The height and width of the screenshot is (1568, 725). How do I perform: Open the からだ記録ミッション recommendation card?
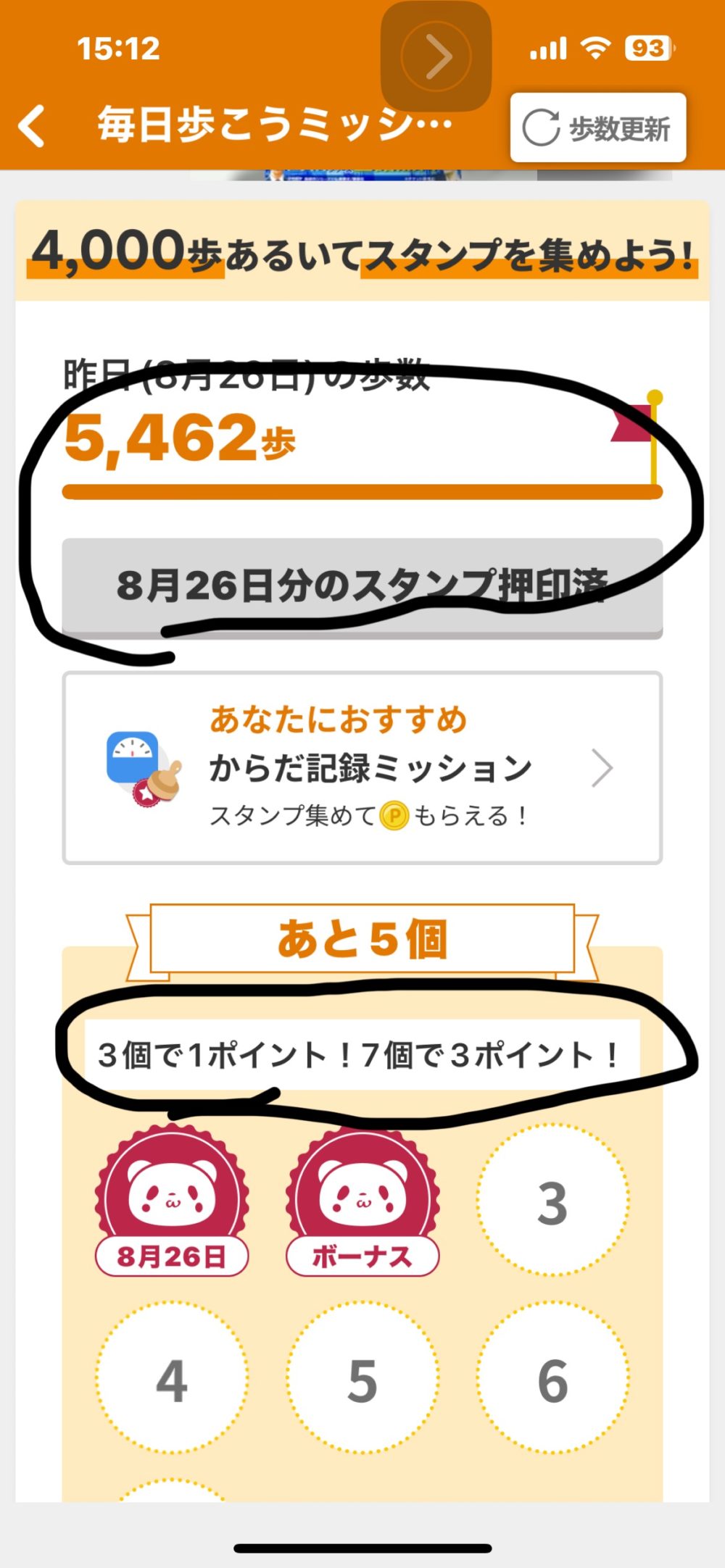(362, 768)
